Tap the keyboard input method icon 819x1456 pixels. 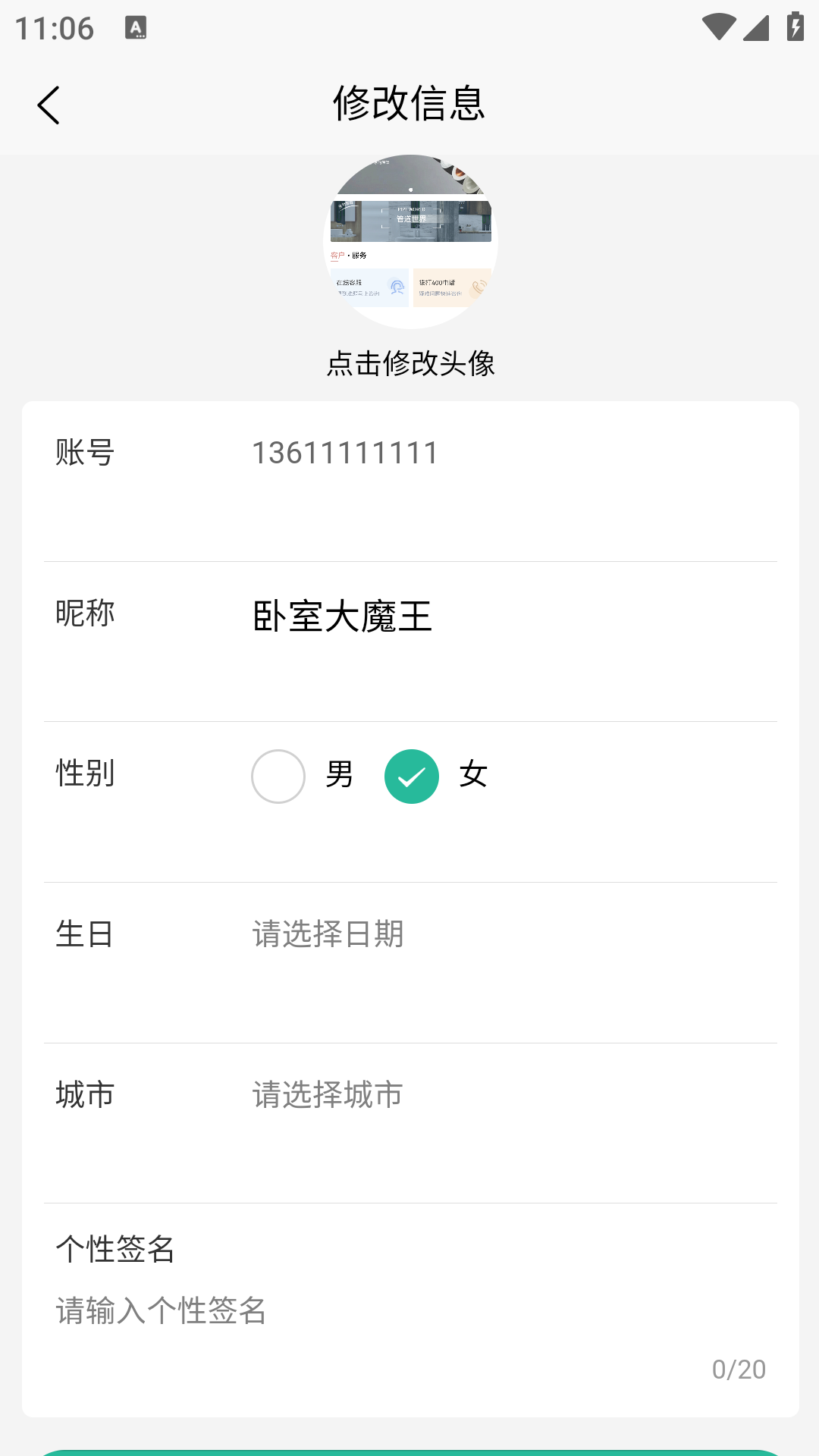(x=136, y=27)
